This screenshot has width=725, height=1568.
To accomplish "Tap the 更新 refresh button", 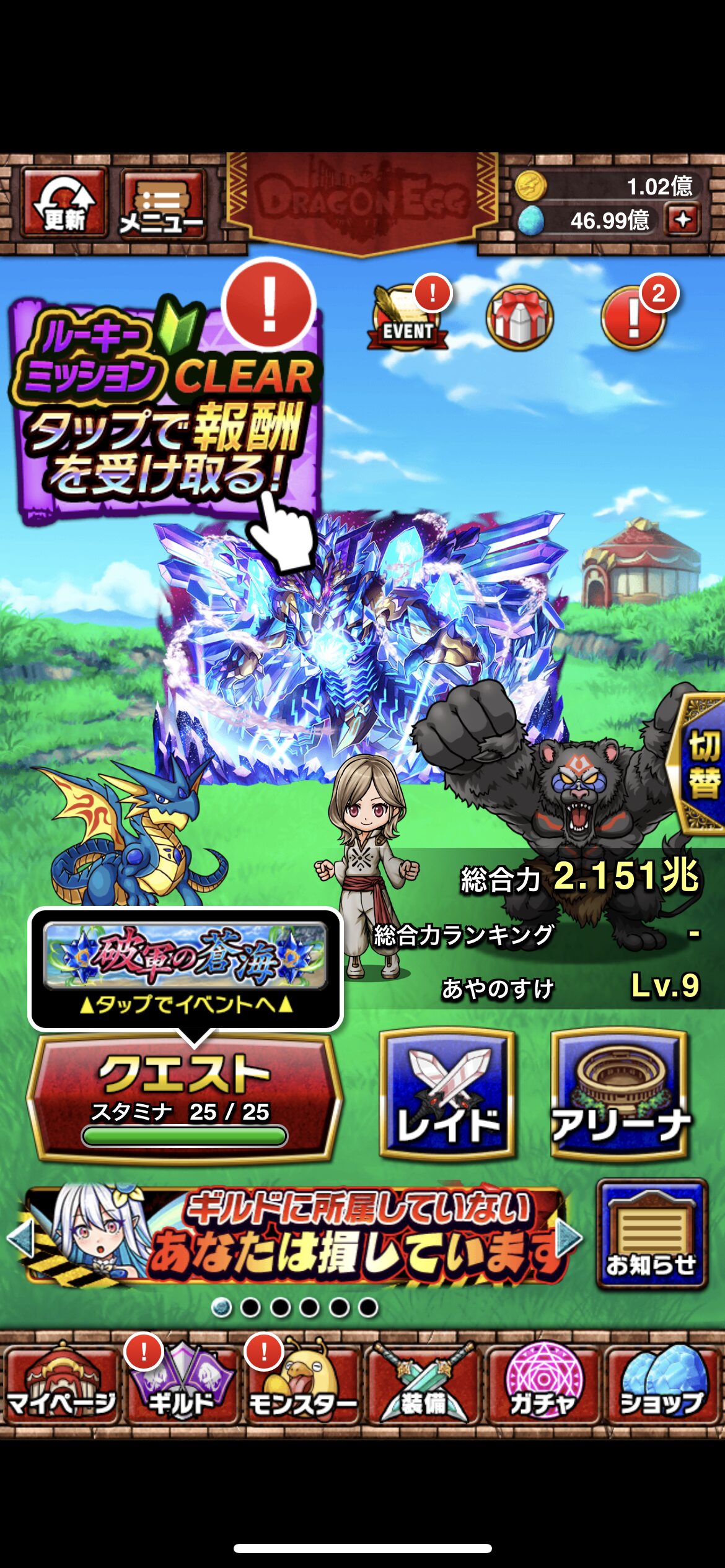I will 64,203.
